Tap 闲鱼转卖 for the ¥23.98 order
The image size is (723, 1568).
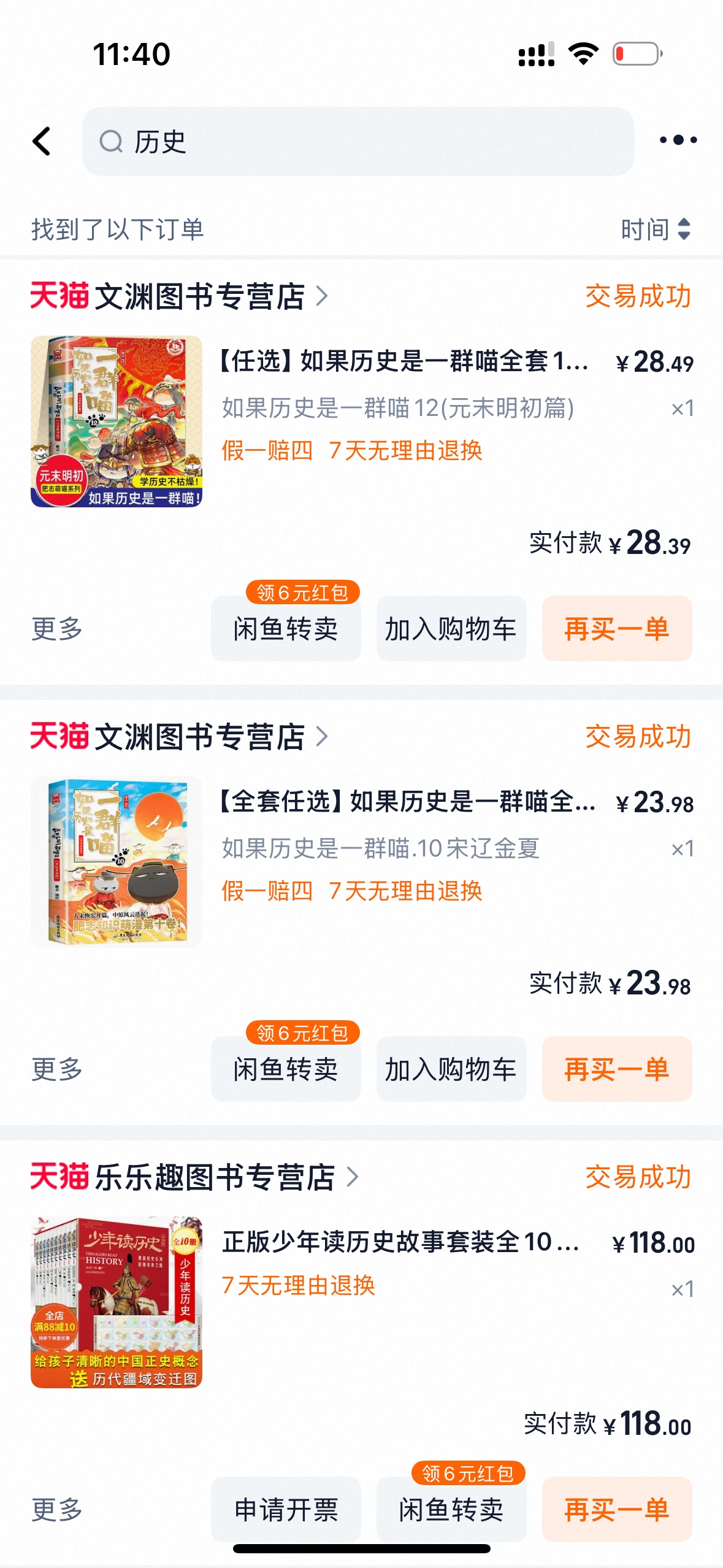[286, 1069]
